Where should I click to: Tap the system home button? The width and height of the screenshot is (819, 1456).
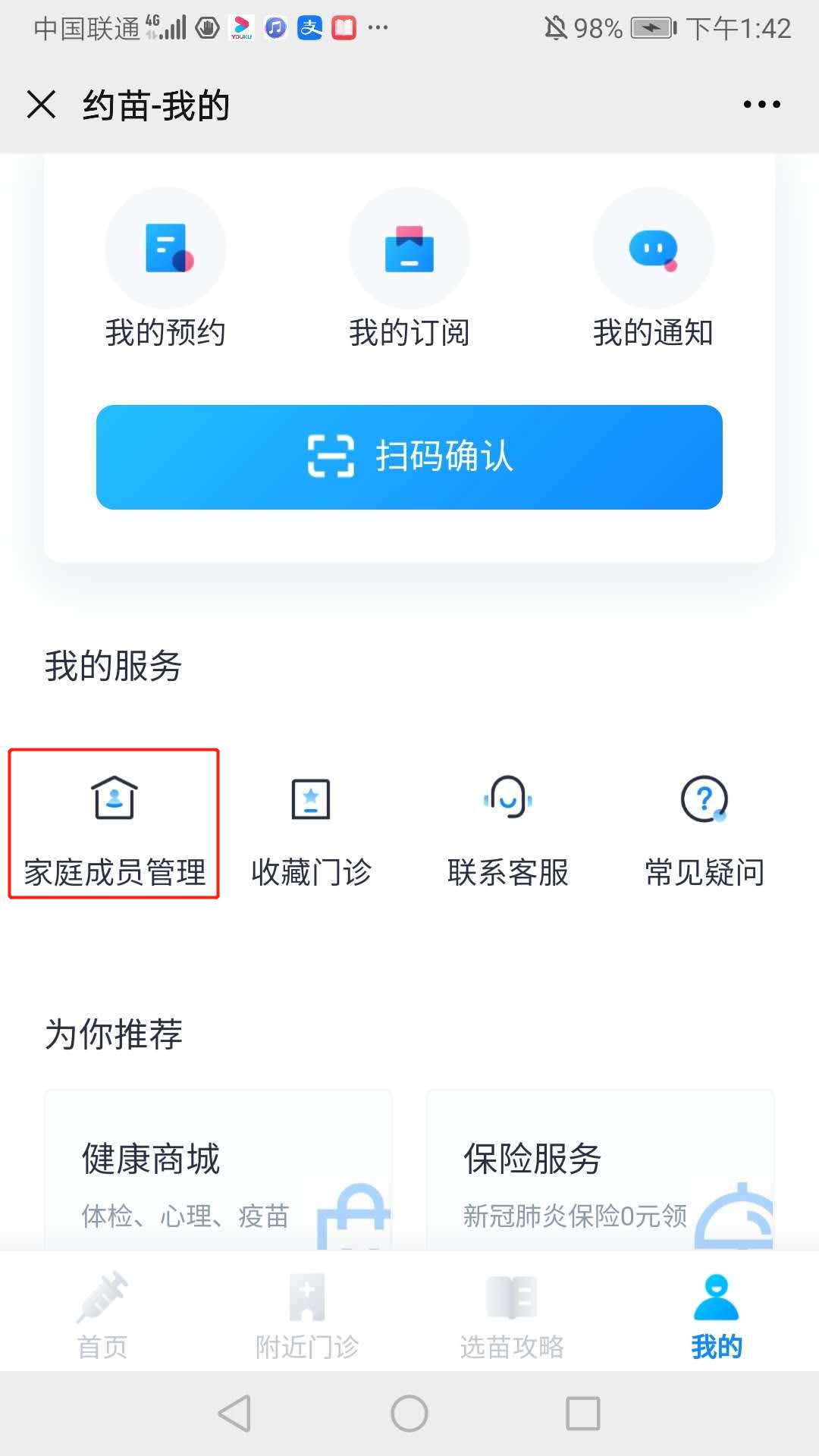[x=409, y=1414]
